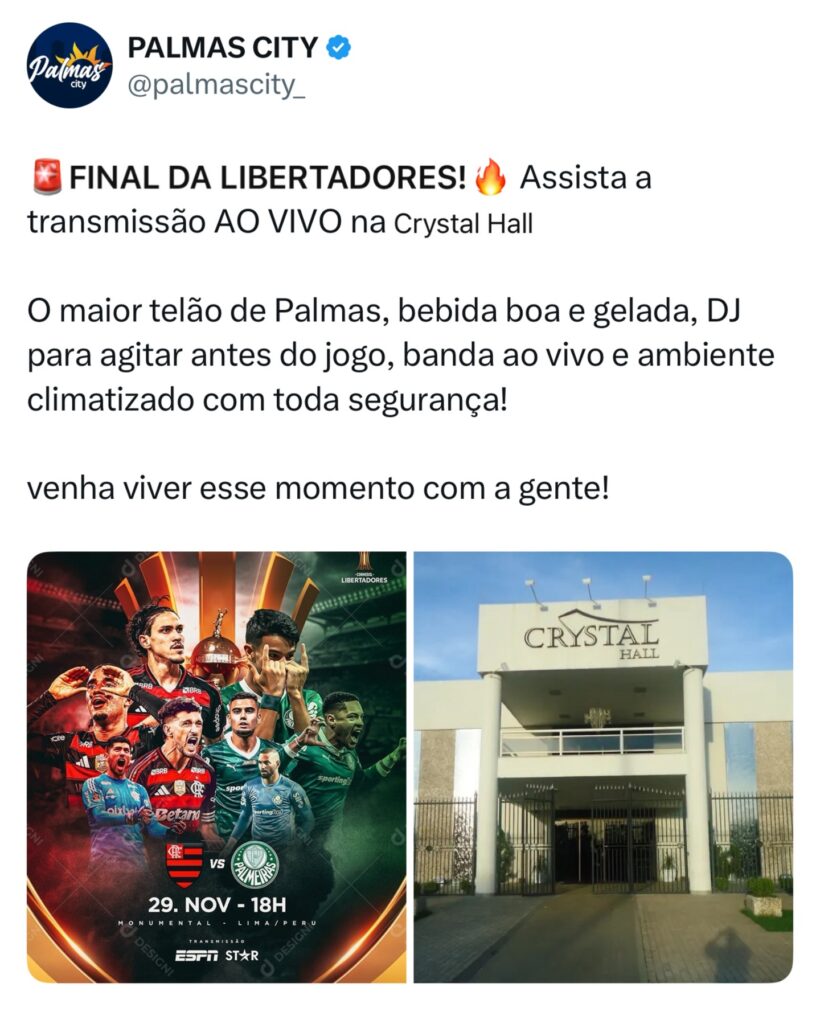The width and height of the screenshot is (820, 1024).
Task: View the Libertadores final poster image
Action: coord(216,766)
